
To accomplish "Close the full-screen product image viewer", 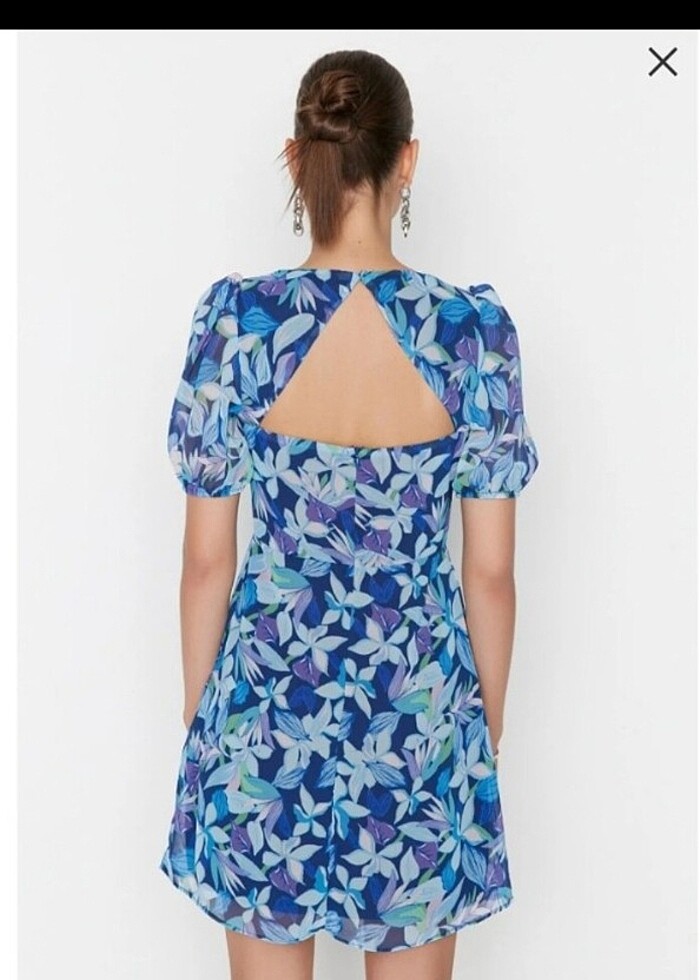I will 662,62.
